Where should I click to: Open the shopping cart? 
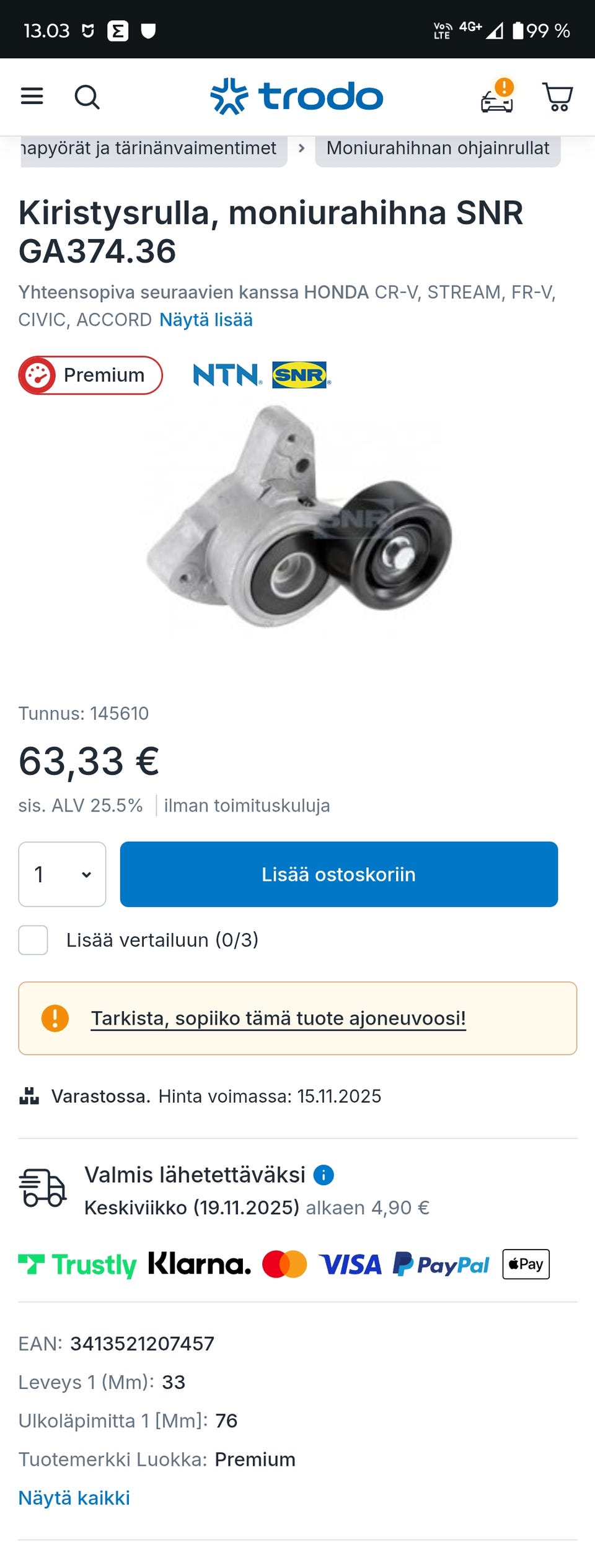point(557,97)
